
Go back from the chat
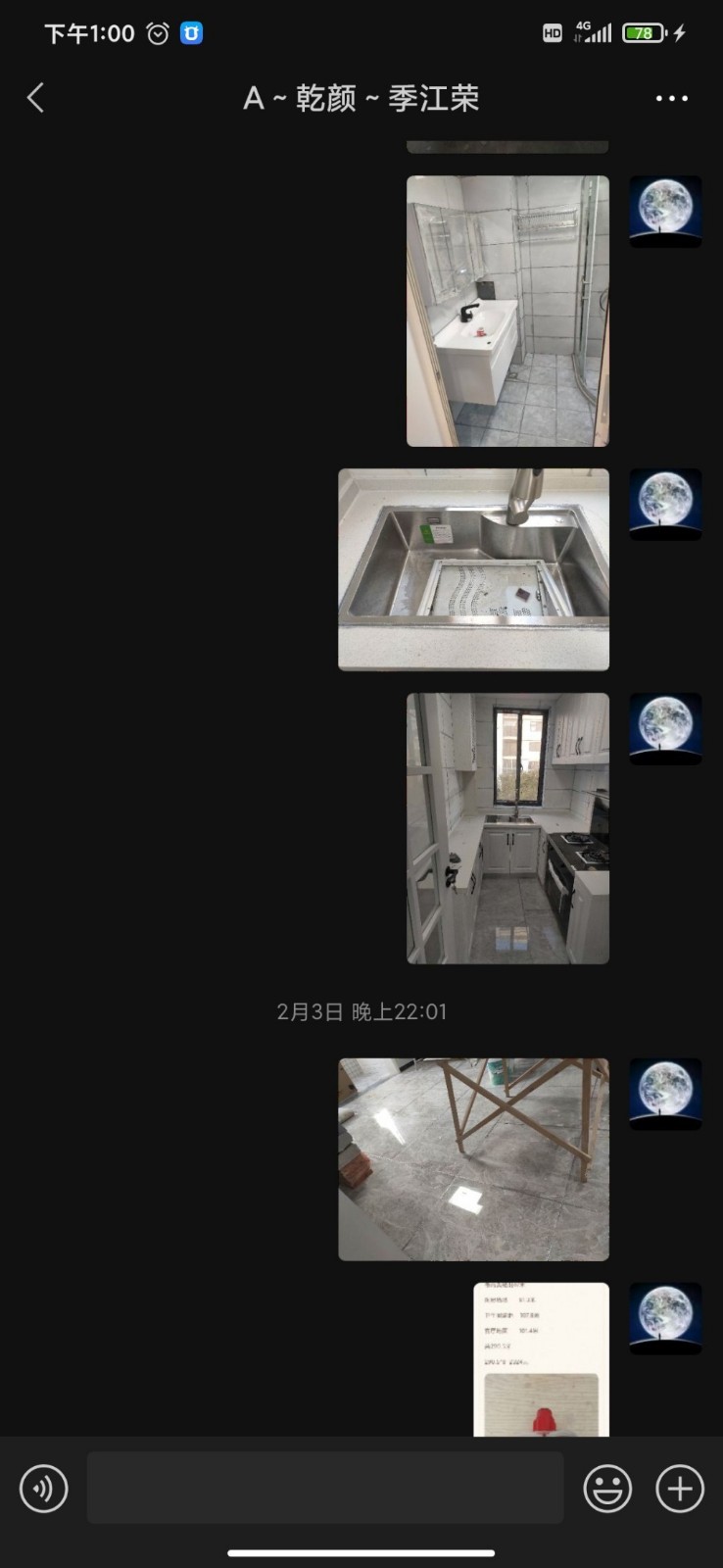tap(36, 98)
